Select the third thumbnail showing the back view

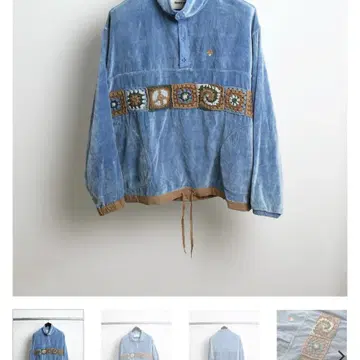pos(224,335)
